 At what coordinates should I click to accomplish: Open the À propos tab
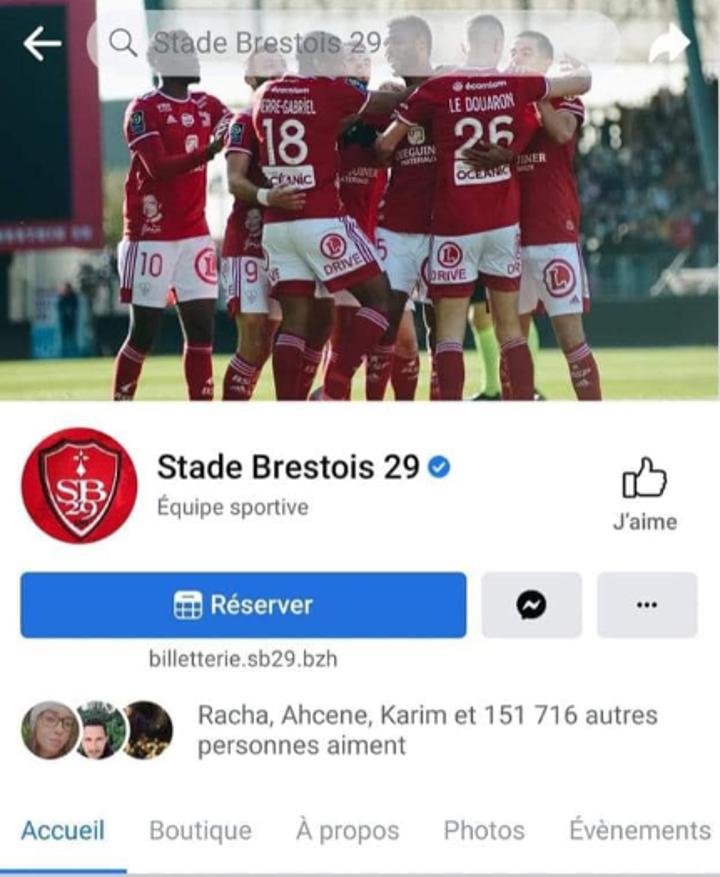347,830
